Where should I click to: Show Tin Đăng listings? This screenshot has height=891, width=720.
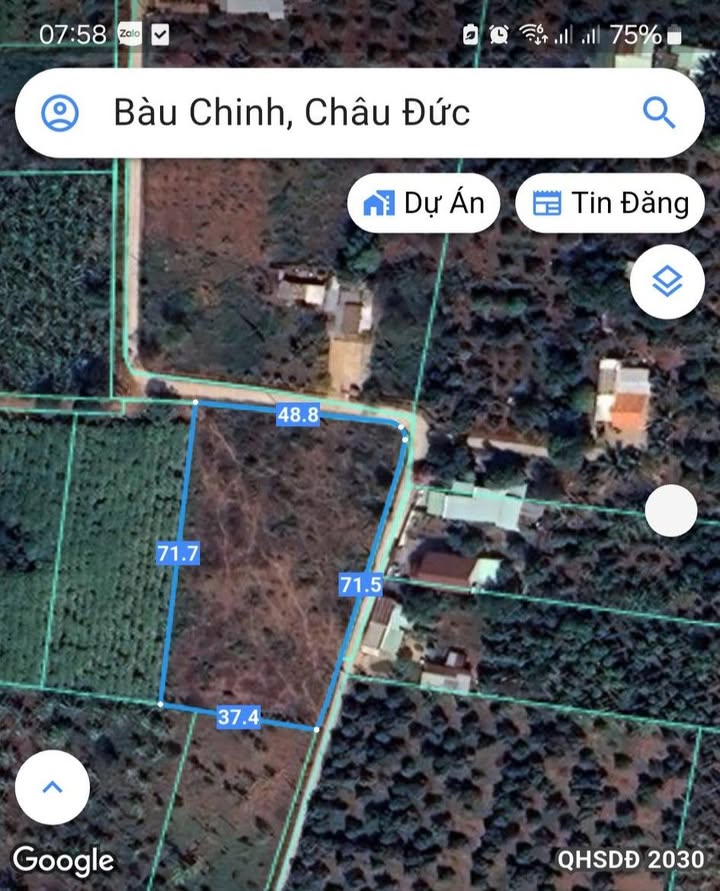pyautogui.click(x=610, y=204)
